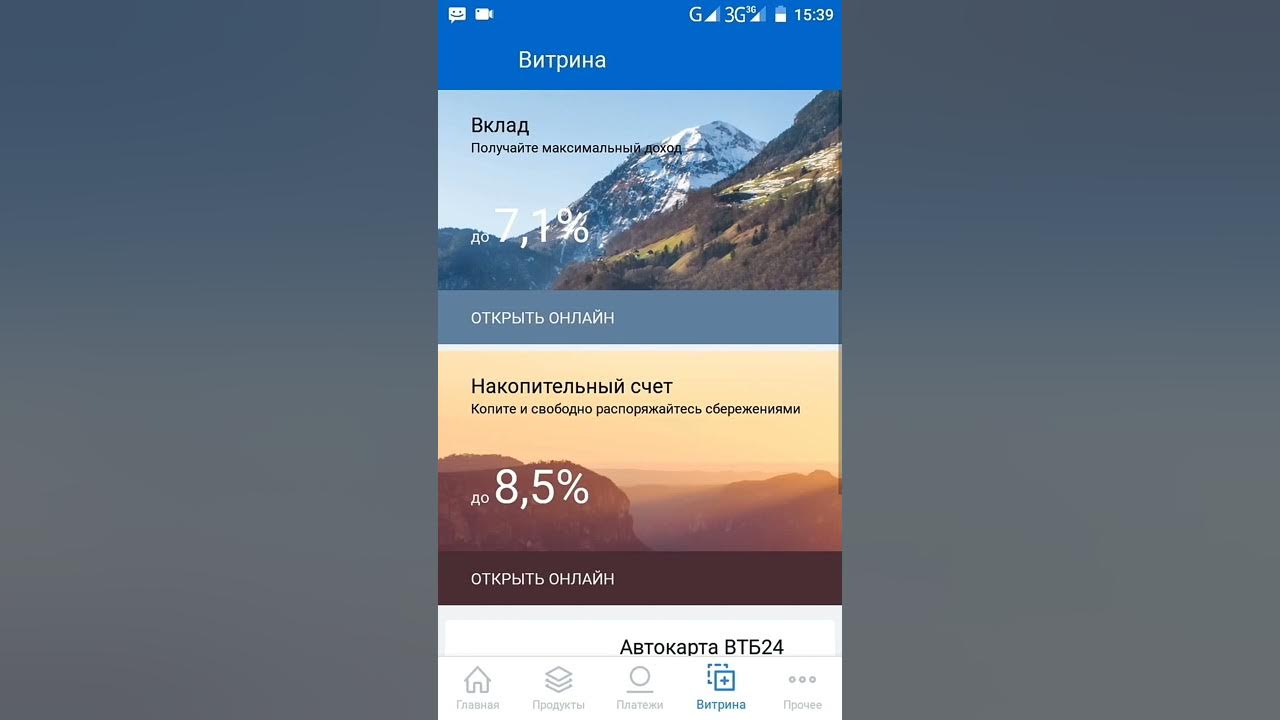Viewport: 1280px width, 720px height.
Task: Select the Платежи tab
Action: [639, 689]
